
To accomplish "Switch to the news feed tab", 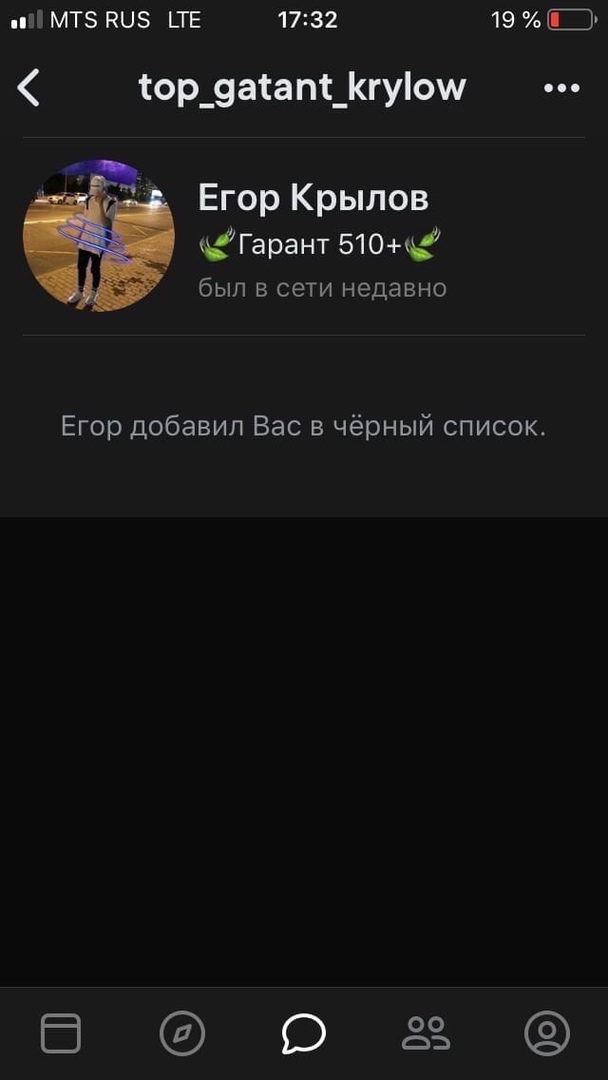I will (61, 1033).
